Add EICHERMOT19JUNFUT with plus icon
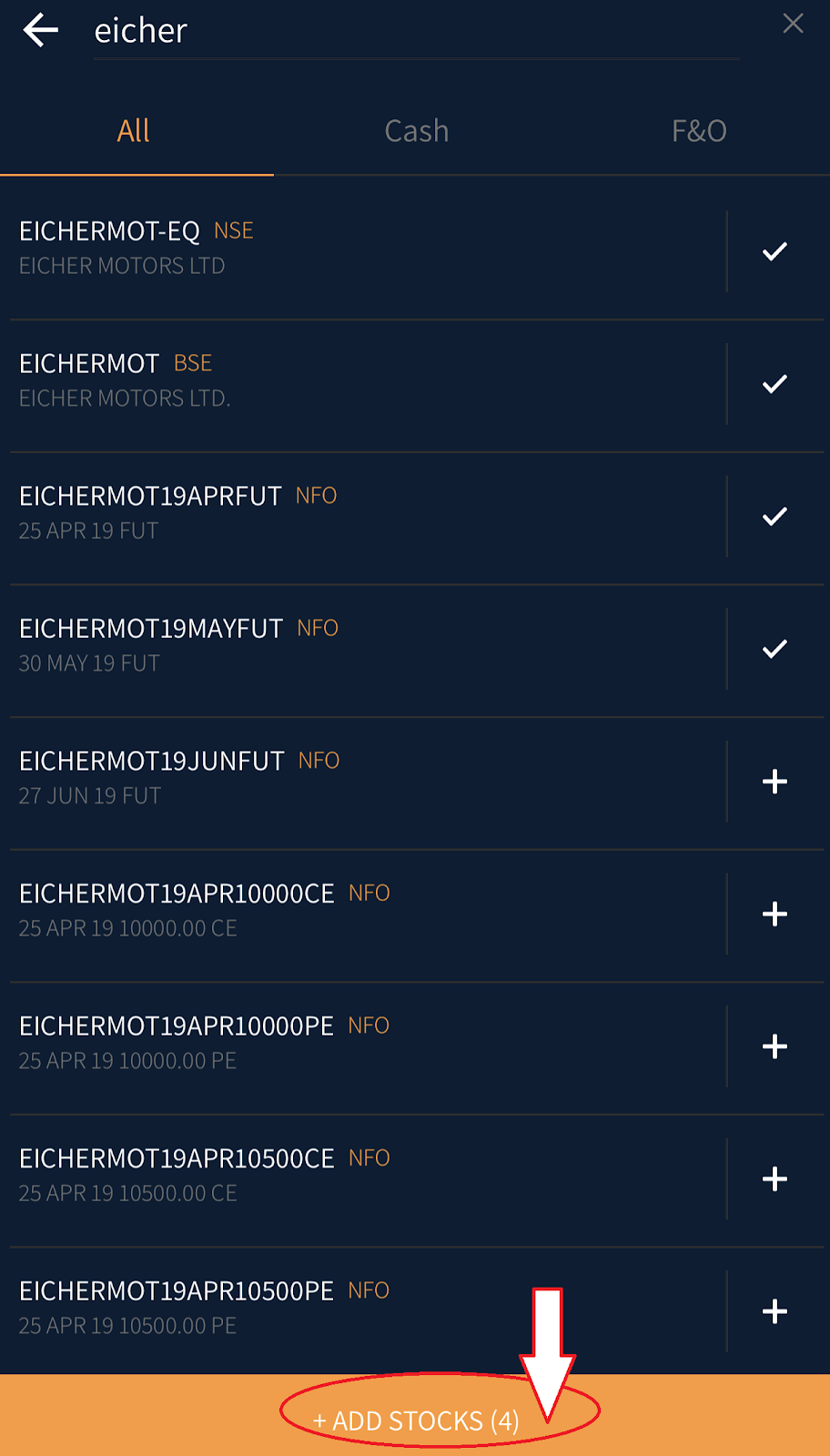830x1456 pixels. tap(774, 782)
